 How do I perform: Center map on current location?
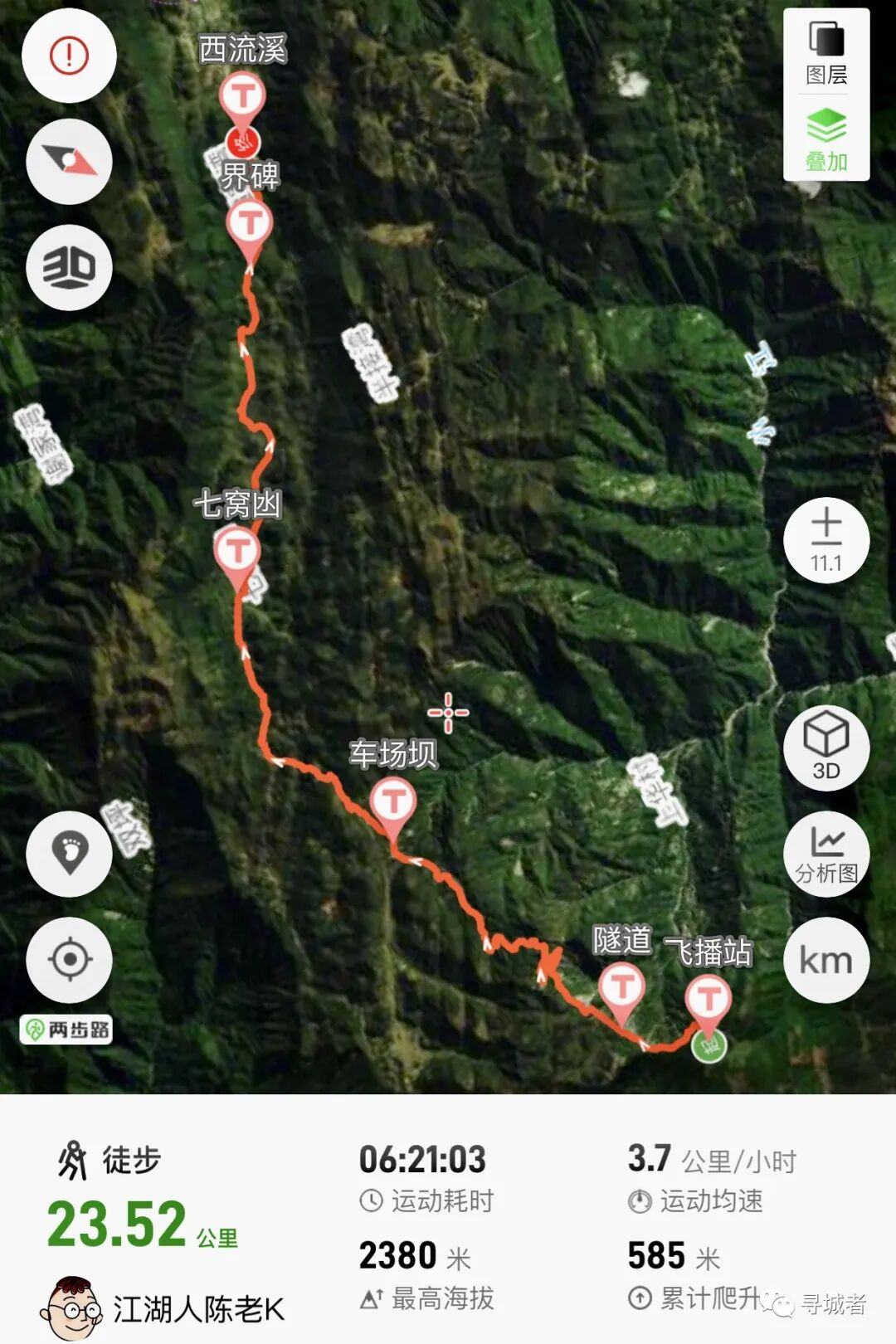69,960
